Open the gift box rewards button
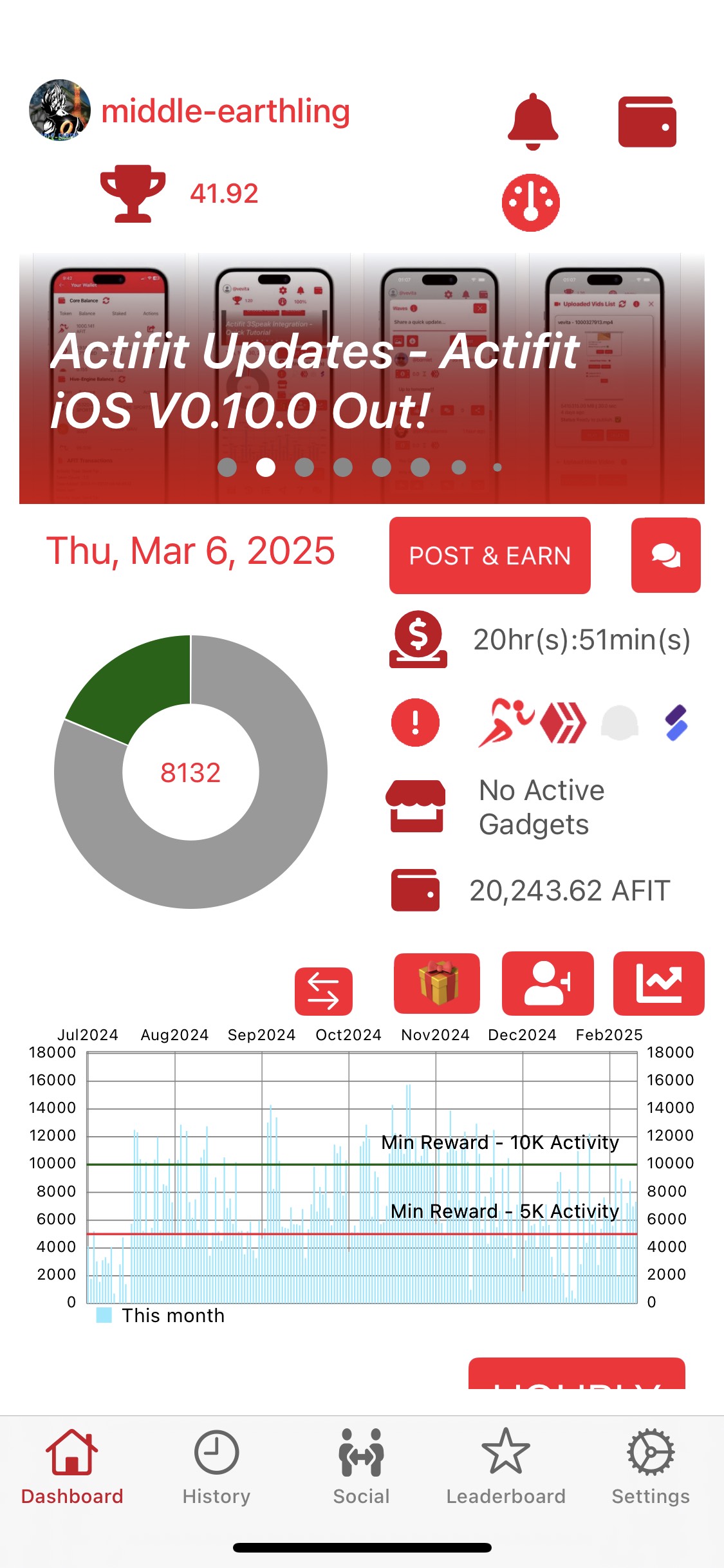Image resolution: width=724 pixels, height=1568 pixels. tap(437, 984)
